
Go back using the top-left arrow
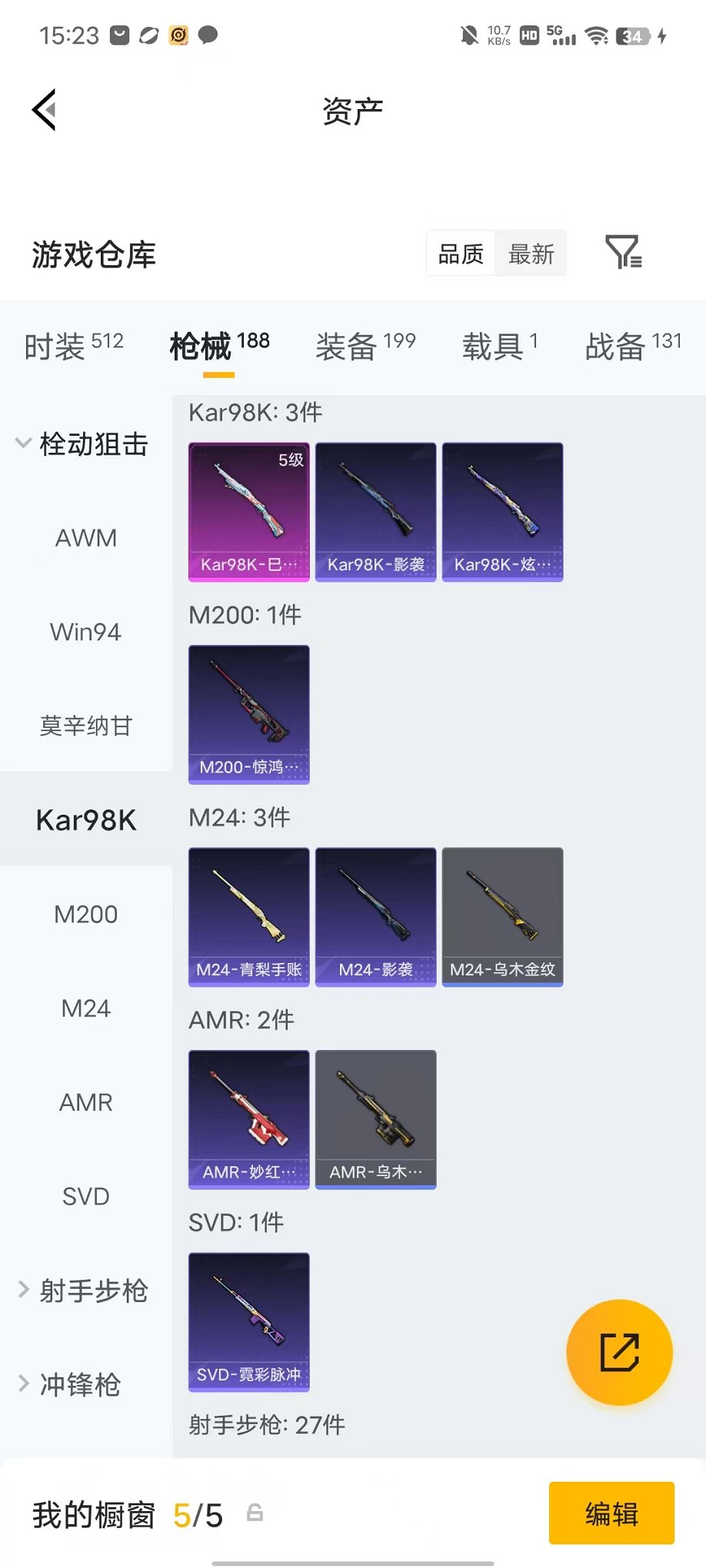(x=44, y=110)
